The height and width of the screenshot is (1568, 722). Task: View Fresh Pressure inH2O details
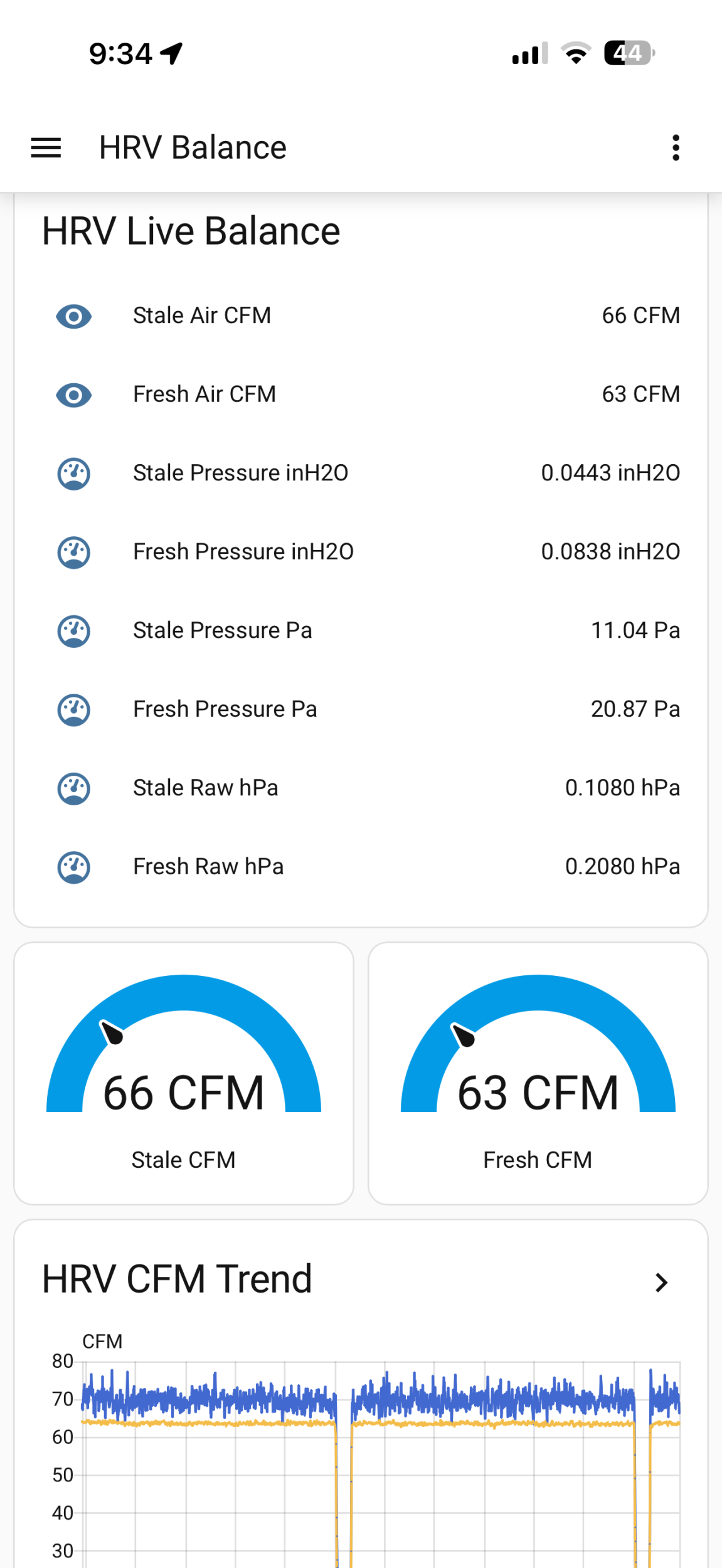point(361,552)
